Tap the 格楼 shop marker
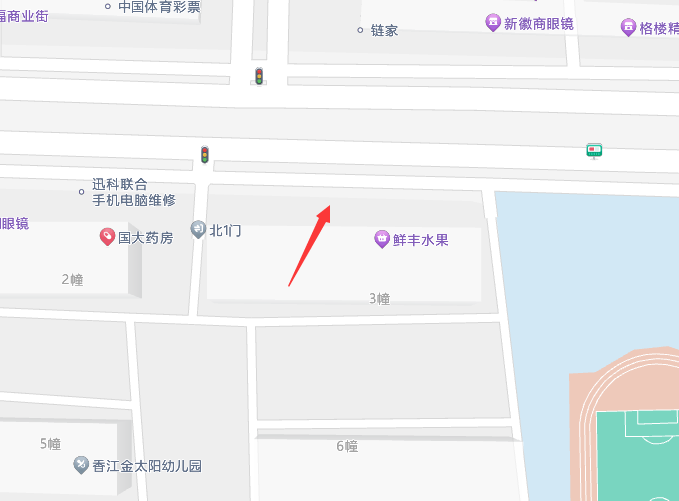This screenshot has width=679, height=501. click(x=628, y=27)
